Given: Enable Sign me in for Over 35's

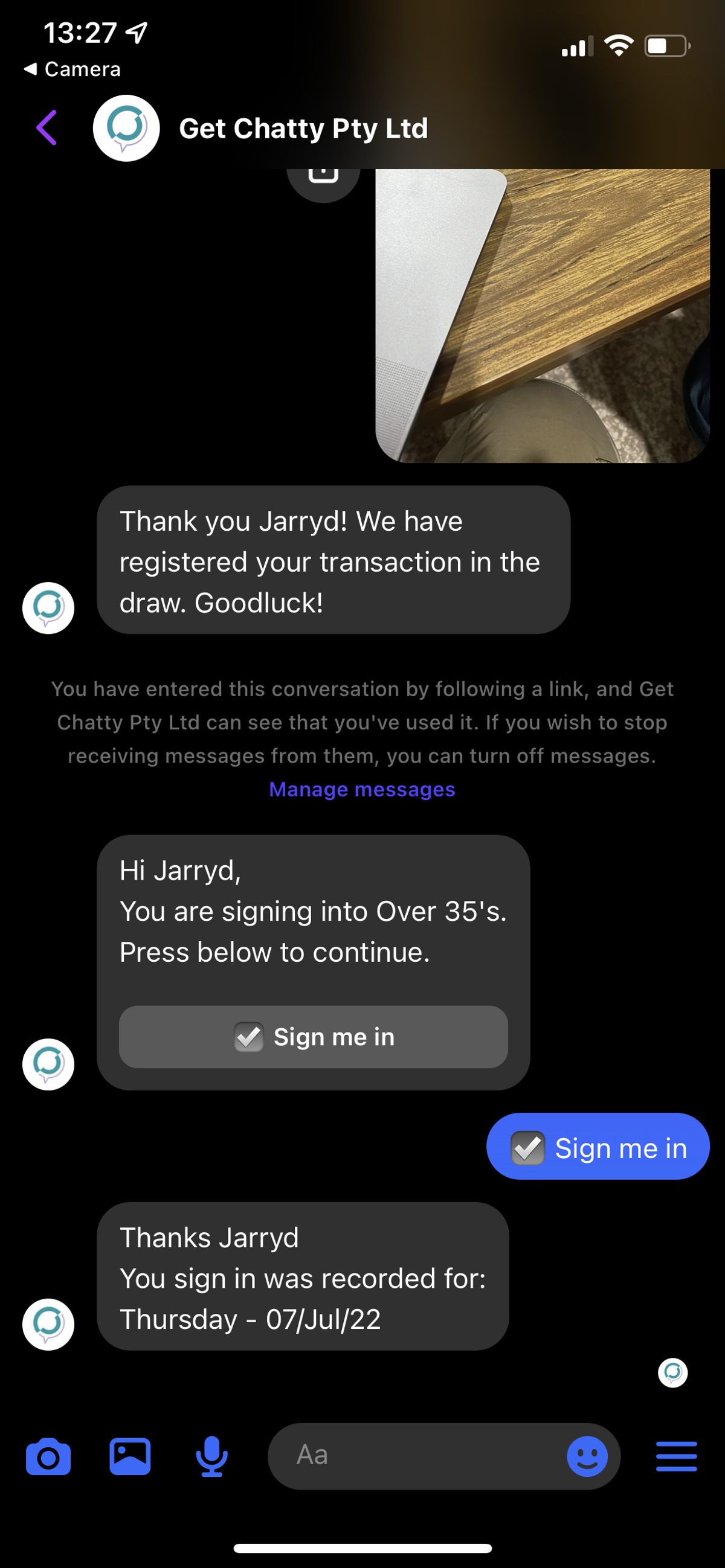Looking at the screenshot, I should click(313, 1037).
